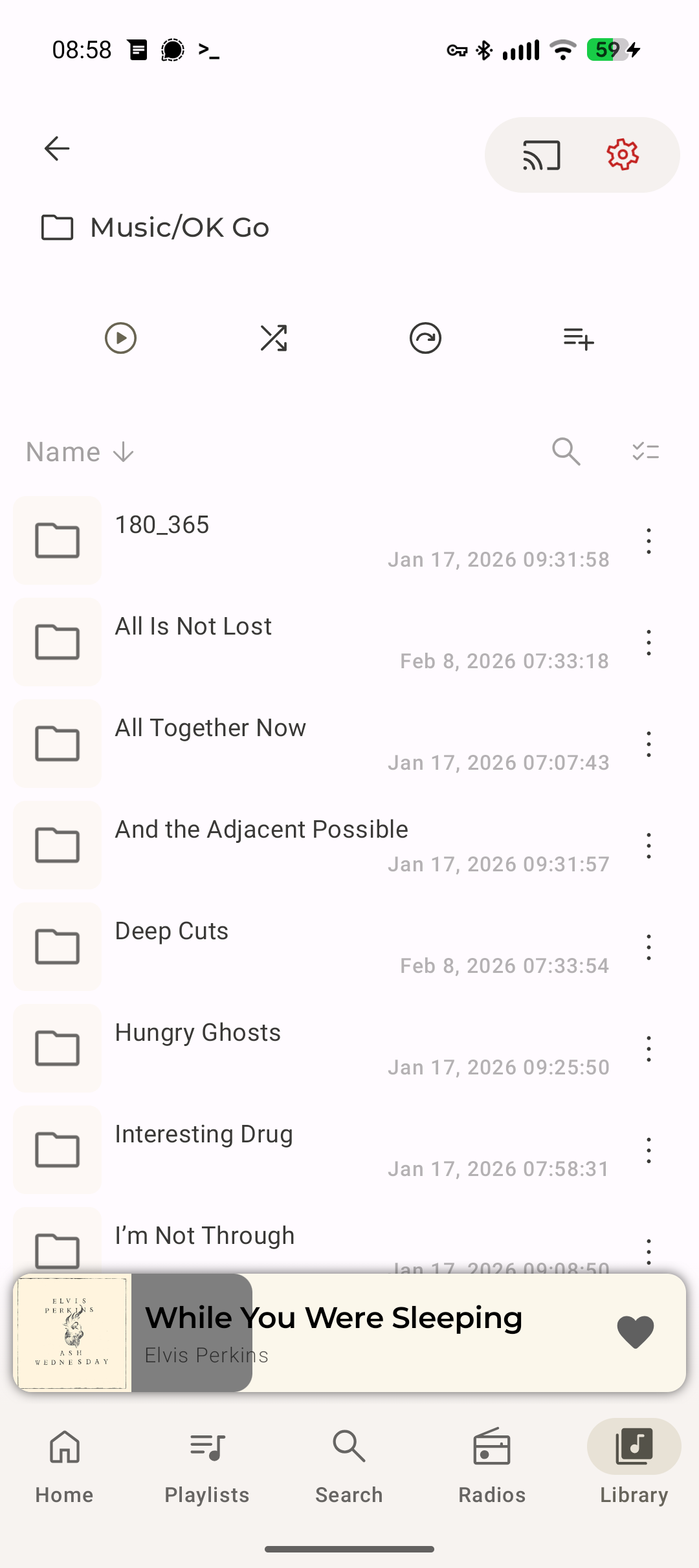The image size is (699, 1568).
Task: Open the Hungry Ghosts folder
Action: point(259,1048)
